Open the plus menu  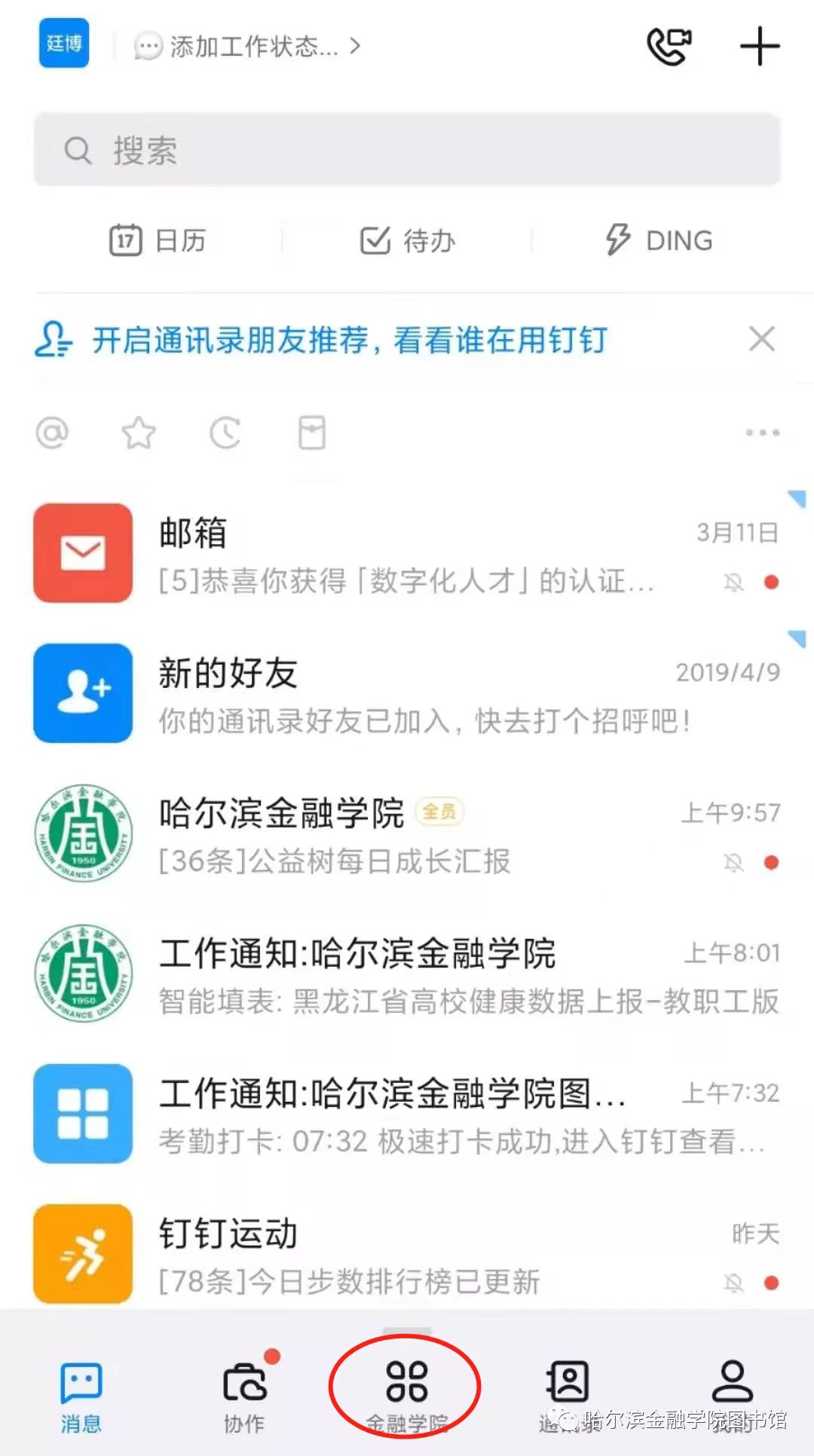pyautogui.click(x=759, y=47)
